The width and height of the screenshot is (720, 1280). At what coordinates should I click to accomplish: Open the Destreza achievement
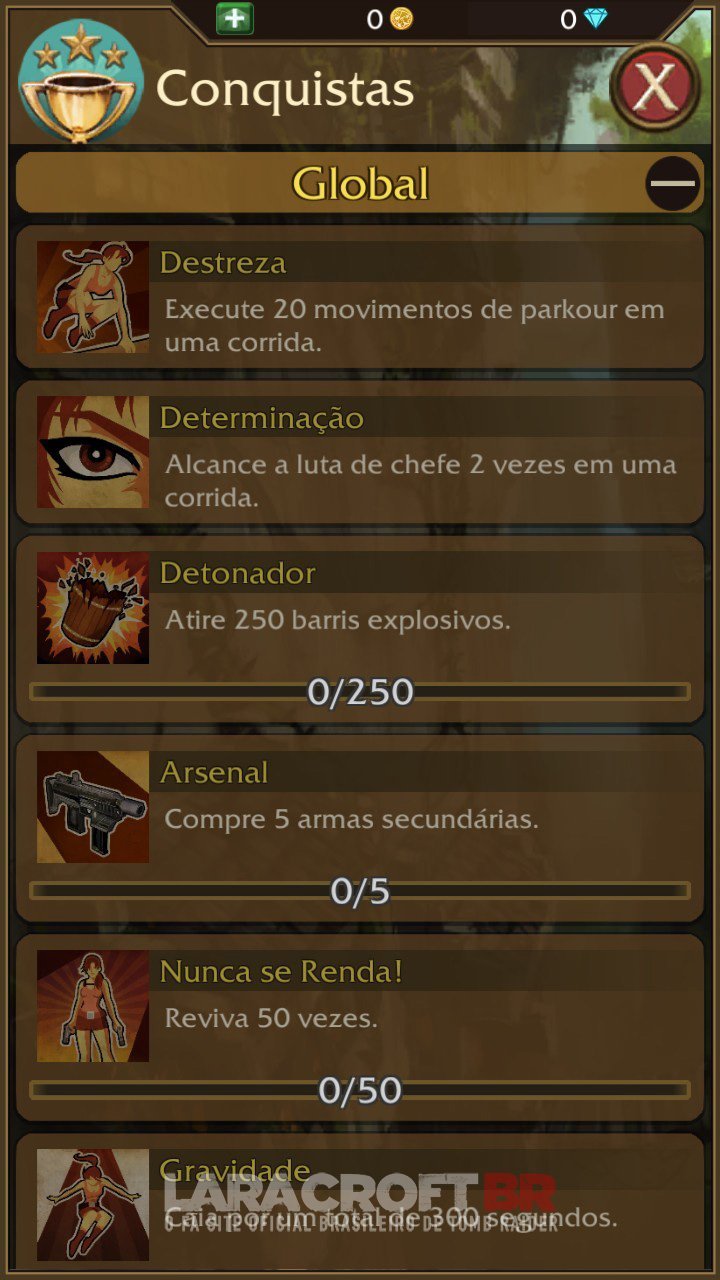pos(360,297)
